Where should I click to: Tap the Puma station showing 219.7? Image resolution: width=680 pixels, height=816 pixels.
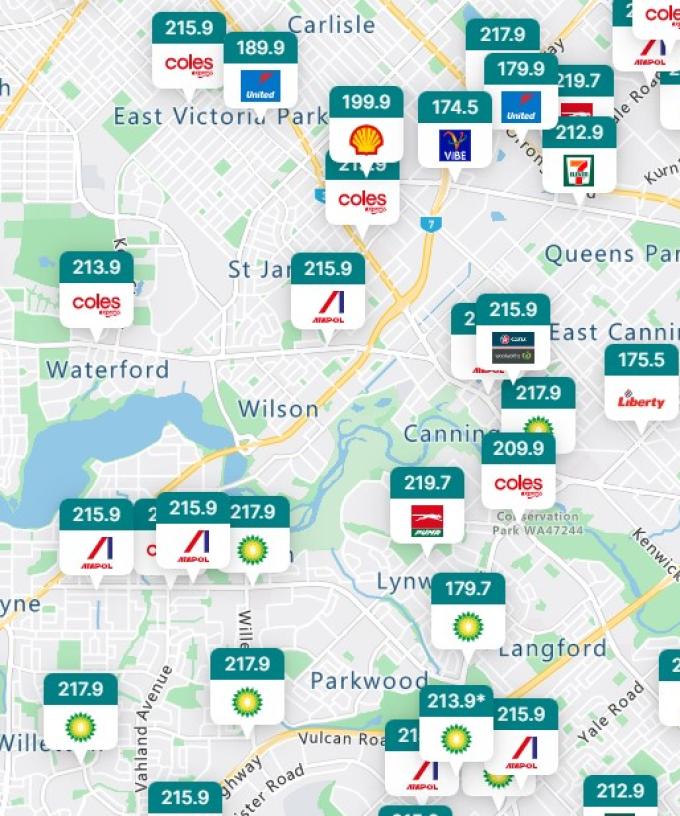point(426,506)
